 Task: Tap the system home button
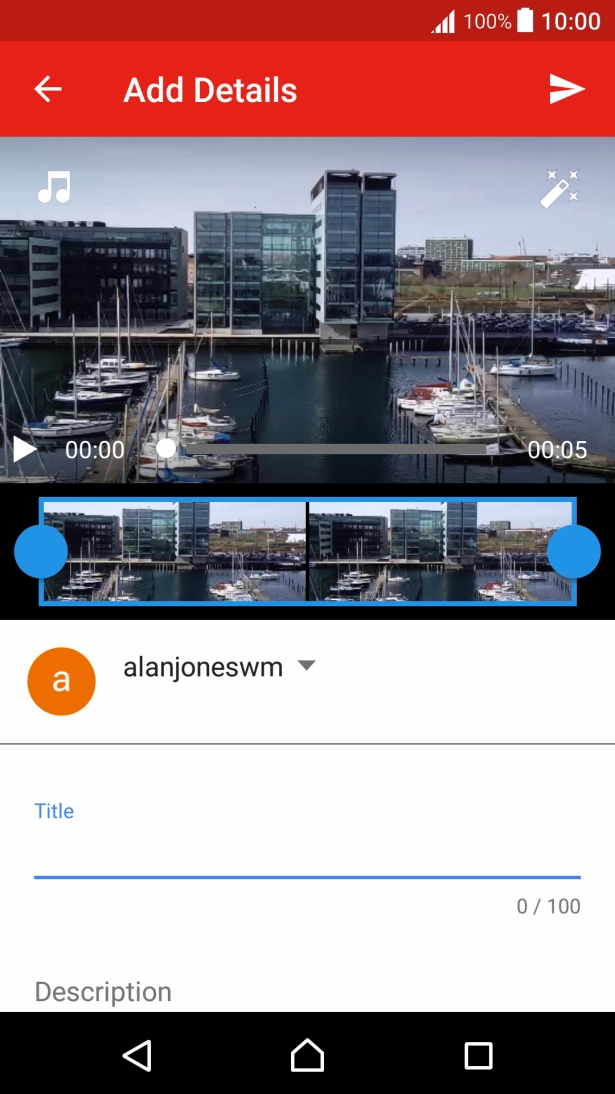pyautogui.click(x=307, y=1055)
